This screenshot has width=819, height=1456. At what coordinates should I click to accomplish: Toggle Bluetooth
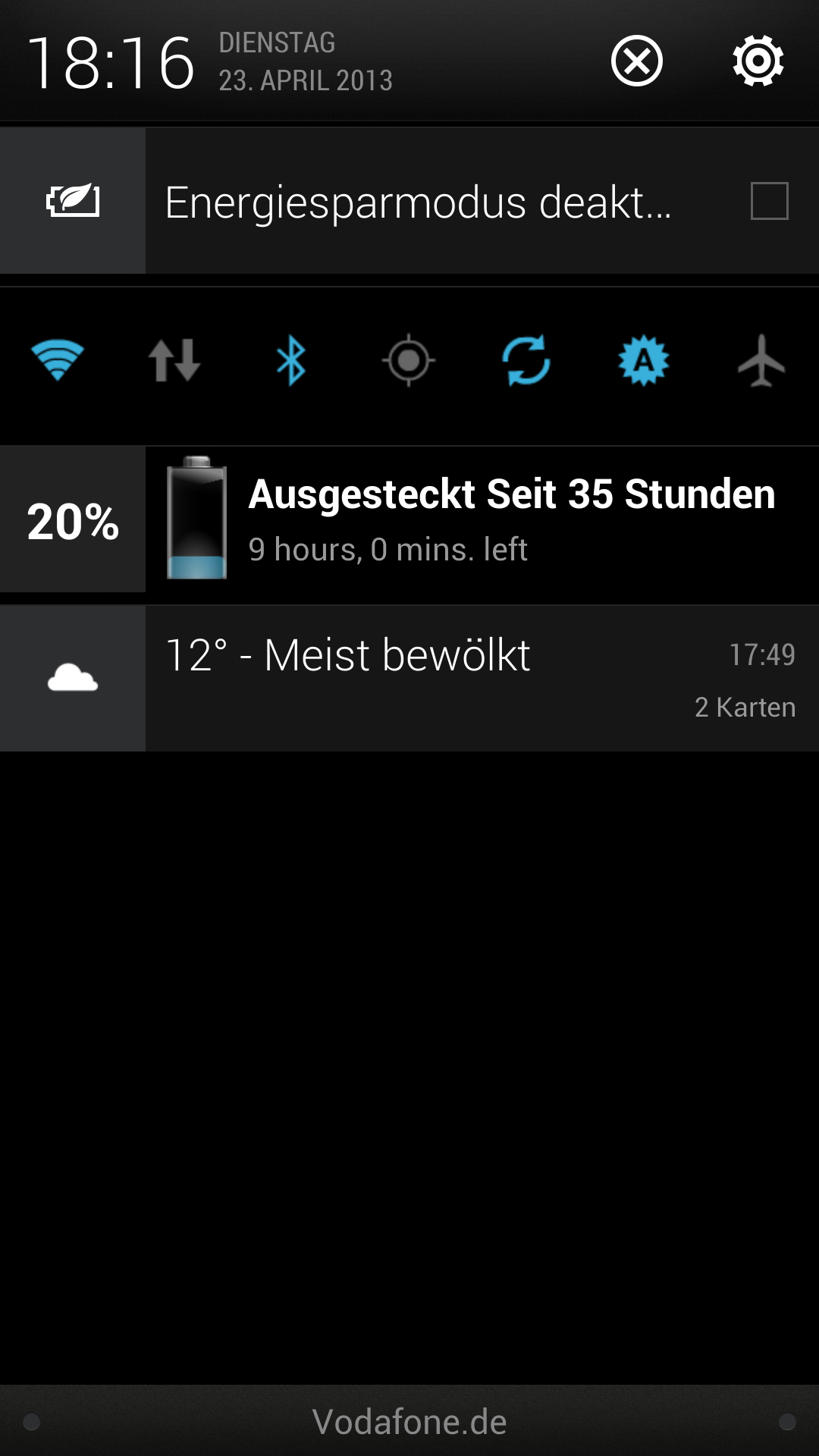[x=291, y=360]
